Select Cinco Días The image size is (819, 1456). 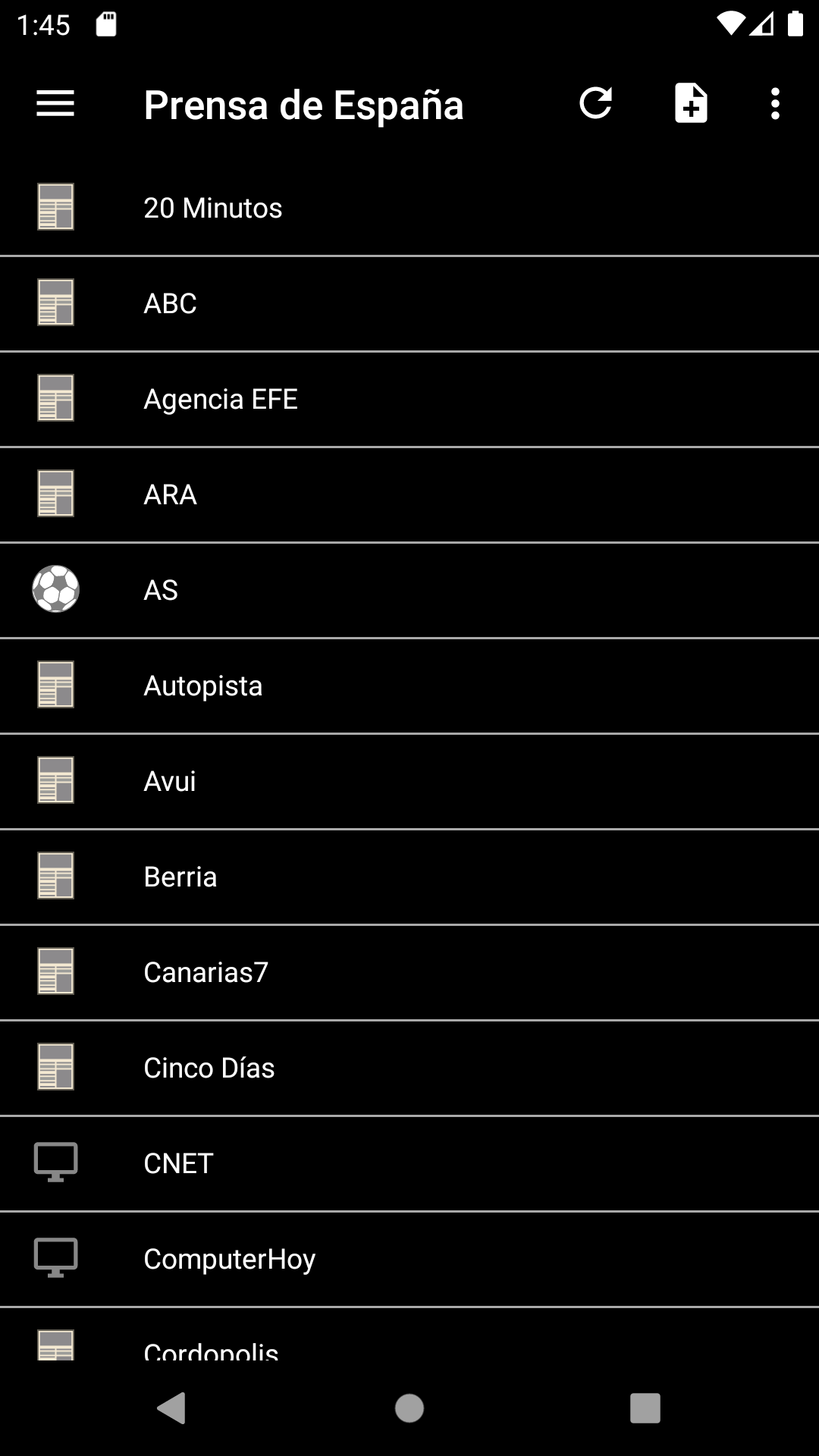coord(409,1068)
